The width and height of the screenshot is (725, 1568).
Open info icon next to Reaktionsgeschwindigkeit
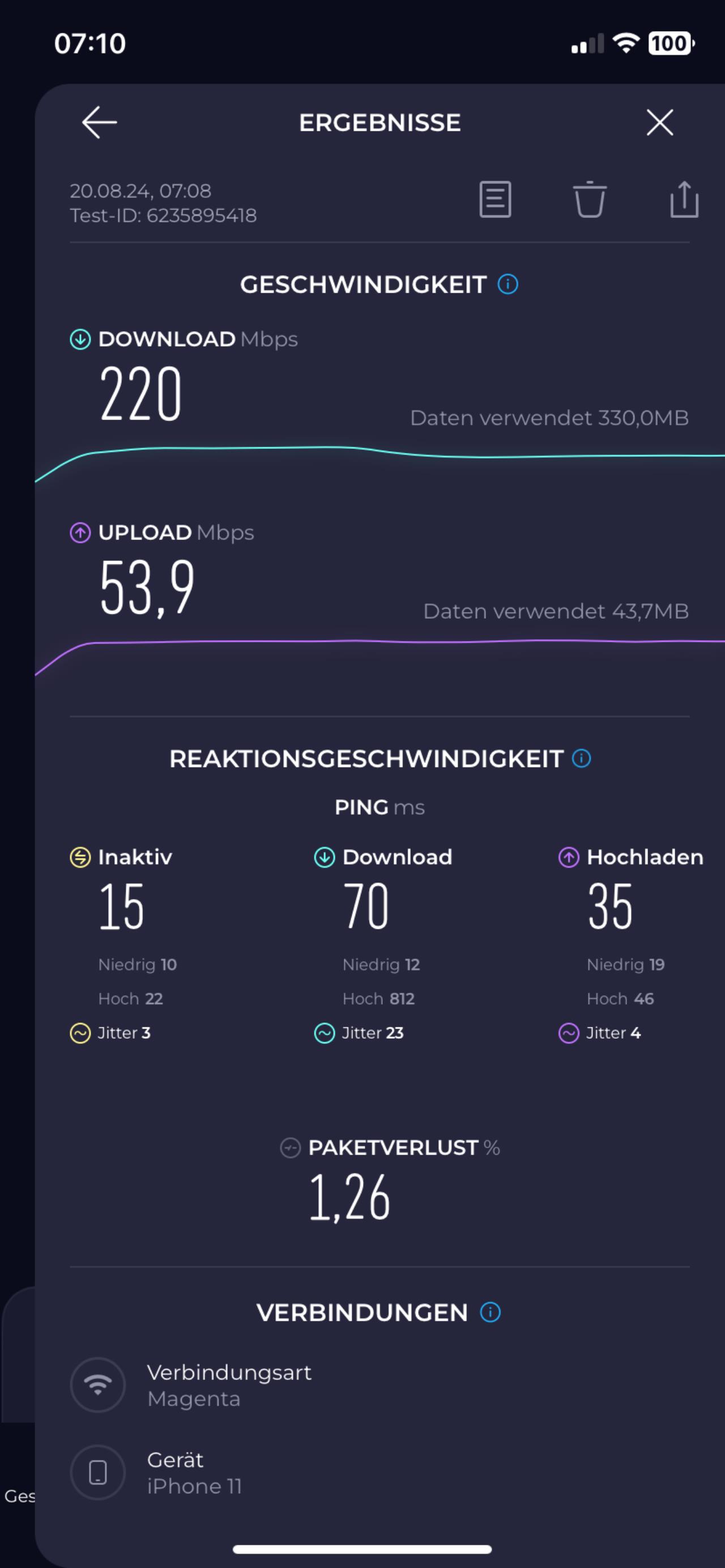coord(581,759)
